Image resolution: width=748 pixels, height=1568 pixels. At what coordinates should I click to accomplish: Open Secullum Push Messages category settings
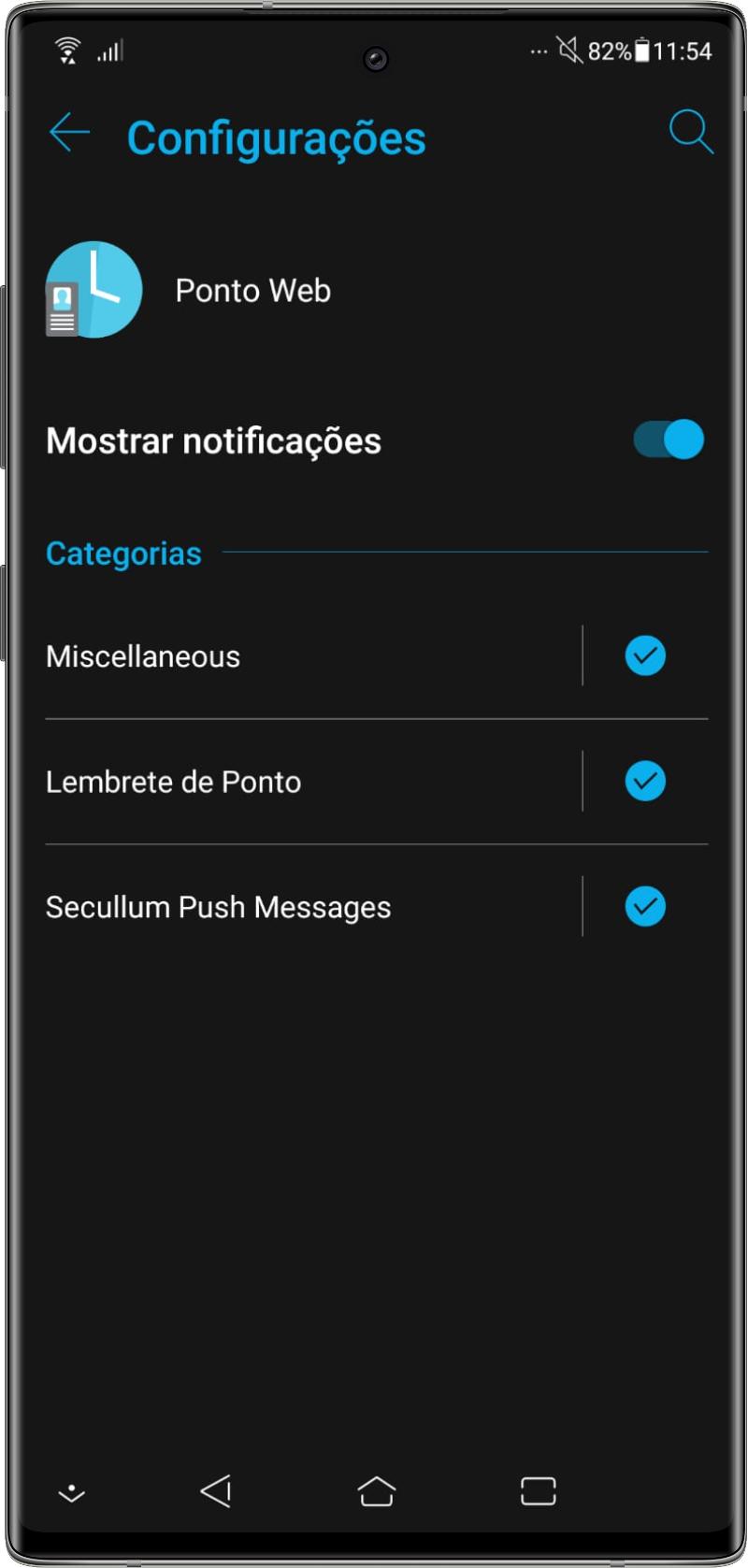[280, 907]
